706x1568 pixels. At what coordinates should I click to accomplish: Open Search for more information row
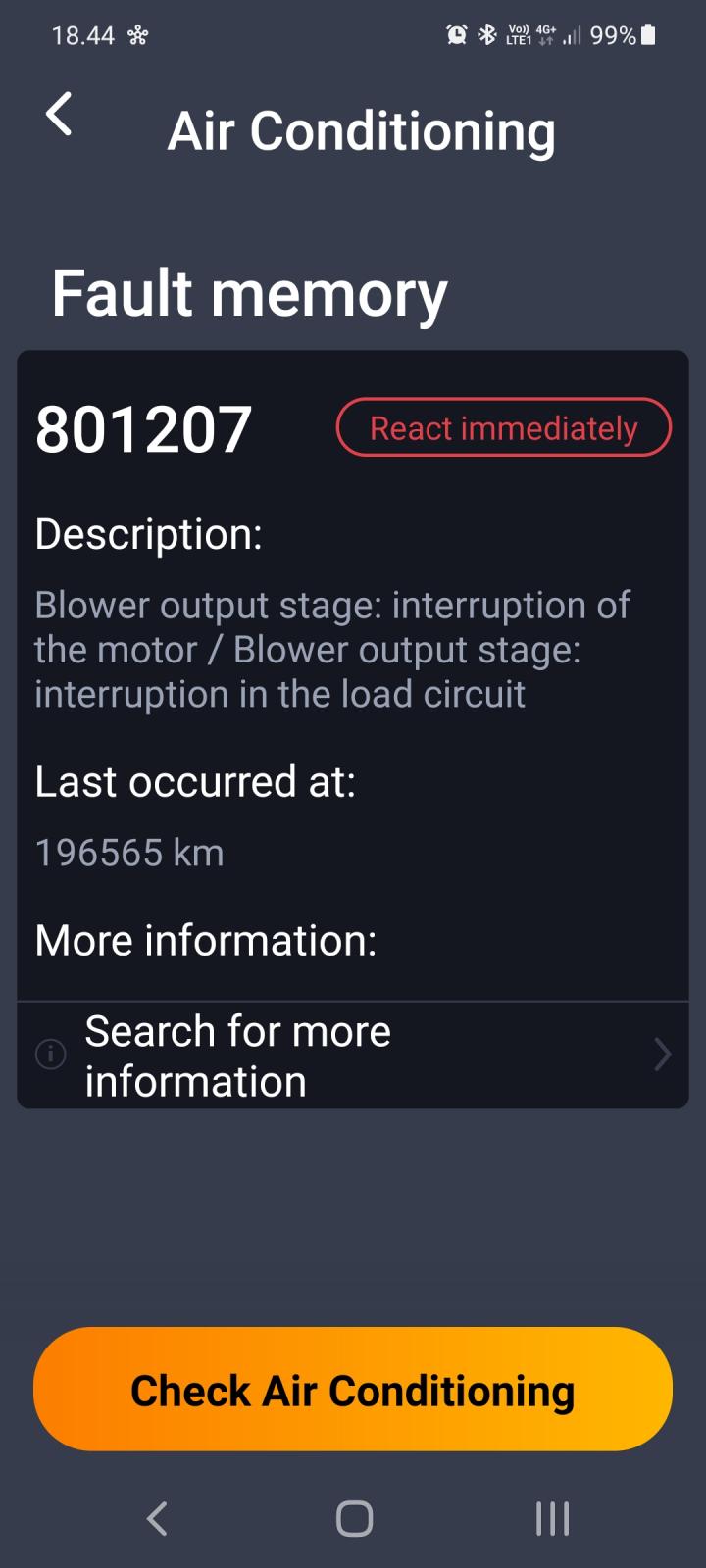(353, 1055)
